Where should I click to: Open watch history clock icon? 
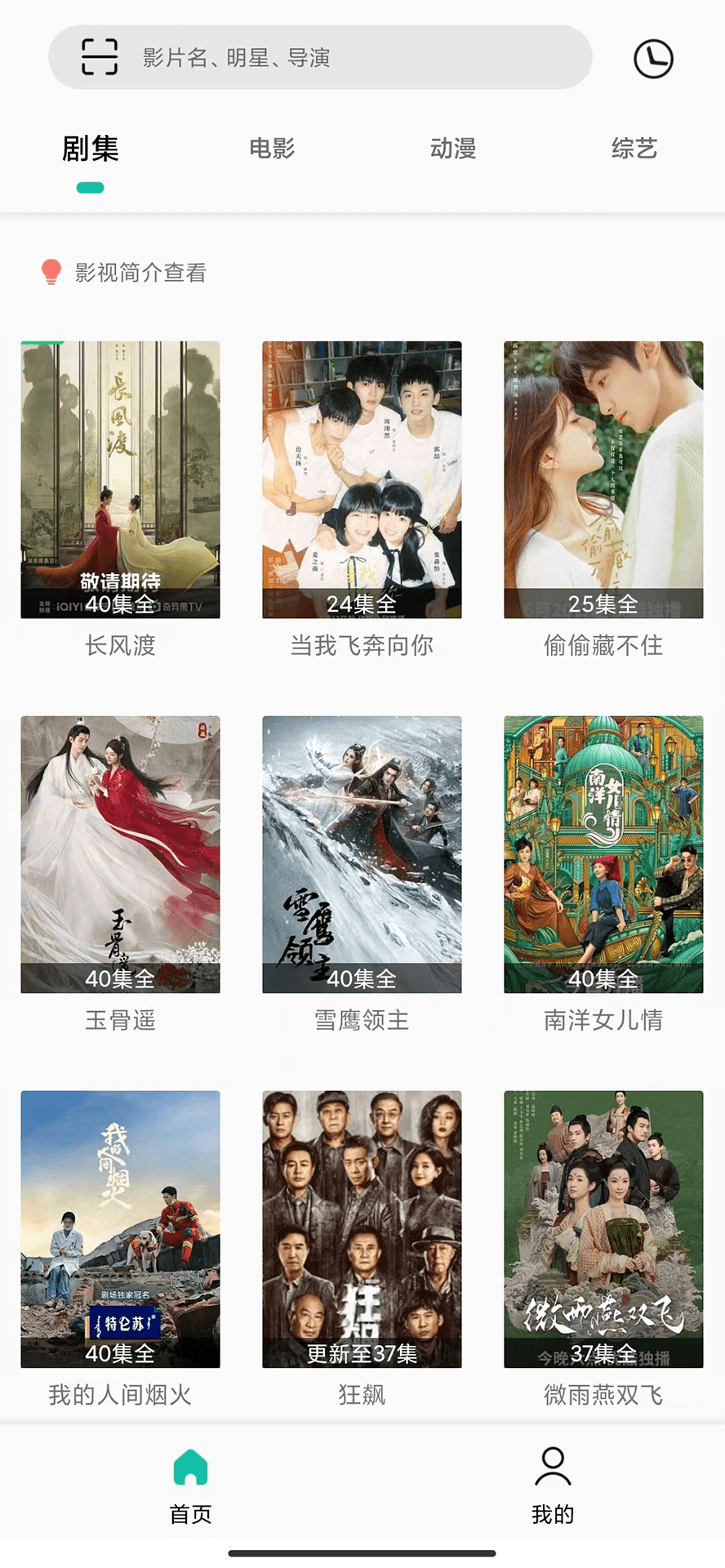653,59
